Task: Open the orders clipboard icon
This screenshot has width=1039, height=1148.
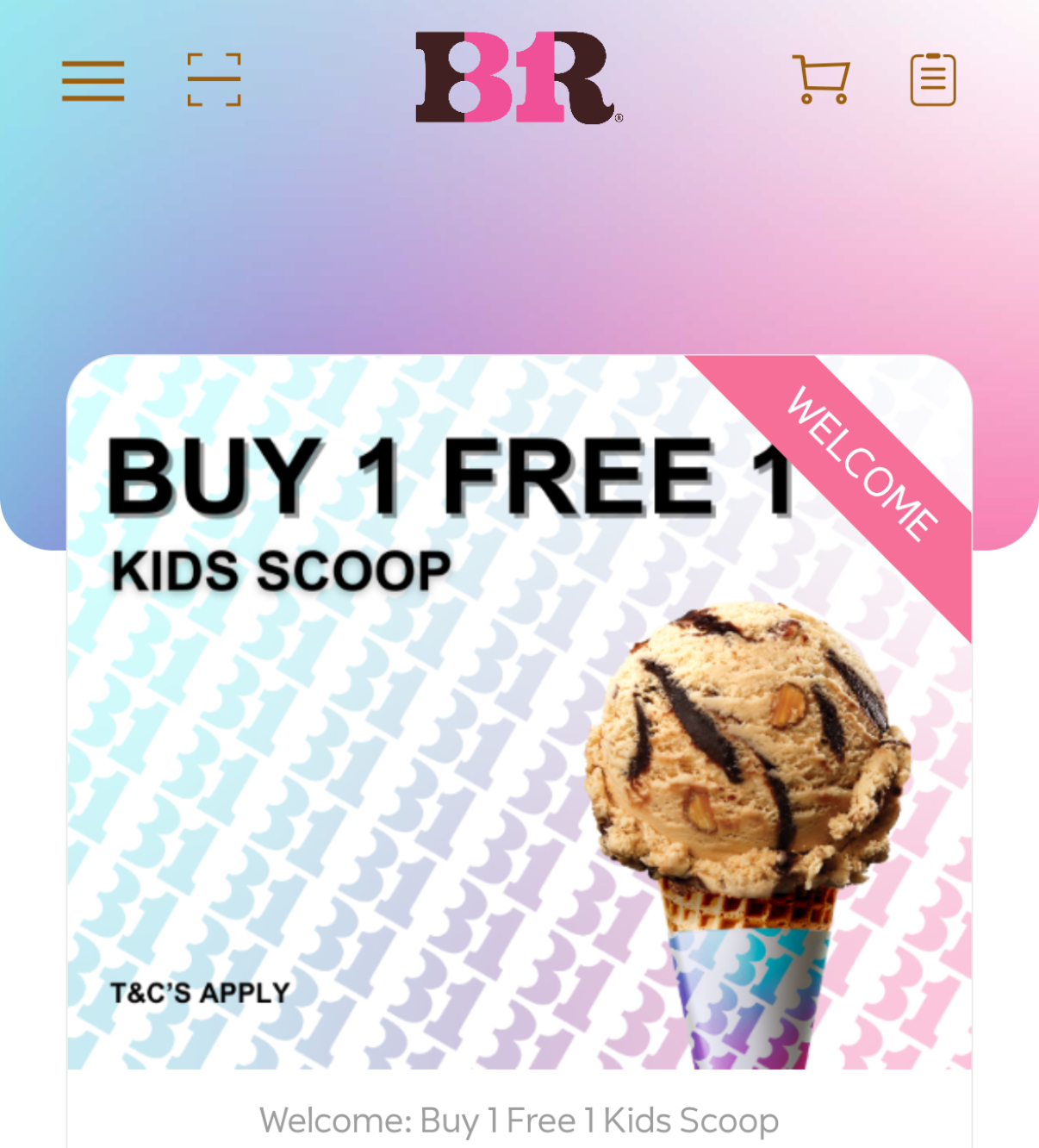Action: 933,79
